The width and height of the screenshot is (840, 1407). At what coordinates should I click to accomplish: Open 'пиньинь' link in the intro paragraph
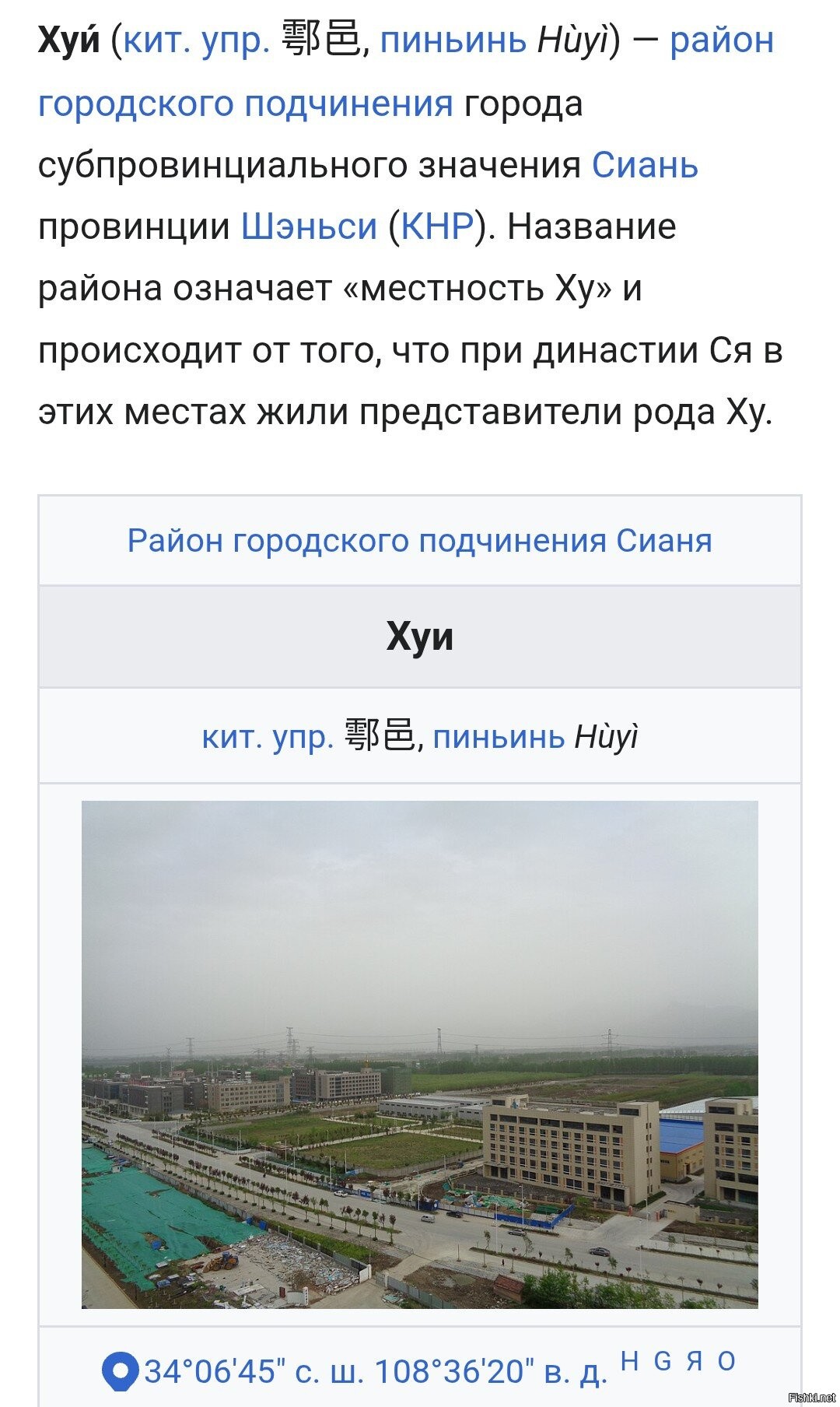[453, 40]
